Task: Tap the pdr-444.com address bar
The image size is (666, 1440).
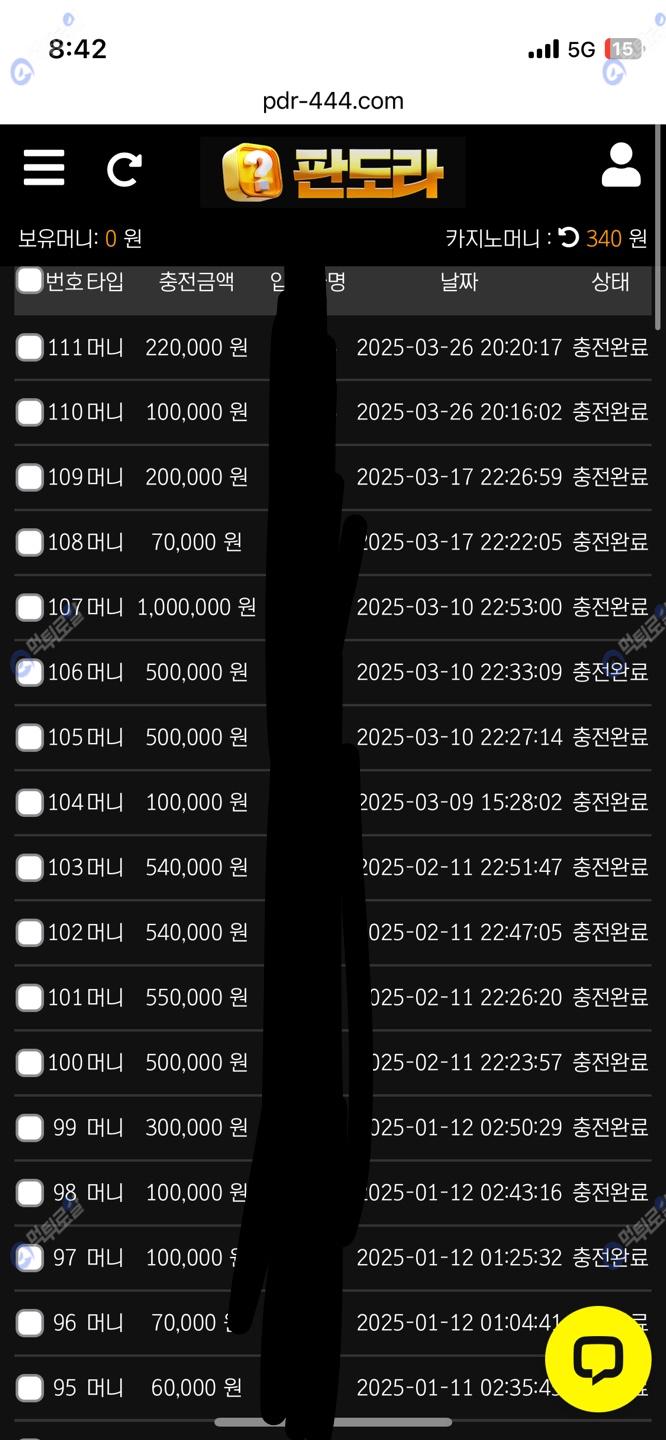Action: pos(333,101)
